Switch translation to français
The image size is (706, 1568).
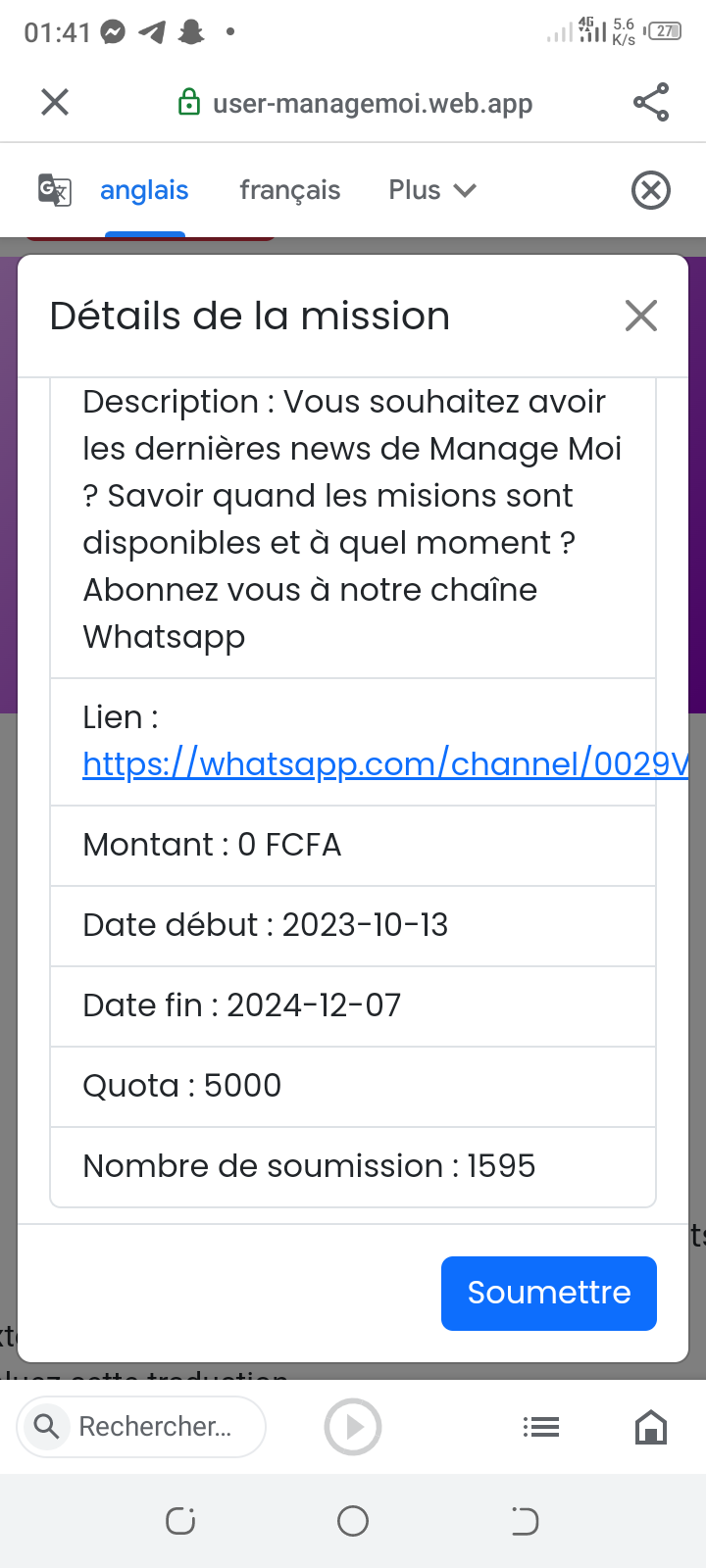pos(290,190)
